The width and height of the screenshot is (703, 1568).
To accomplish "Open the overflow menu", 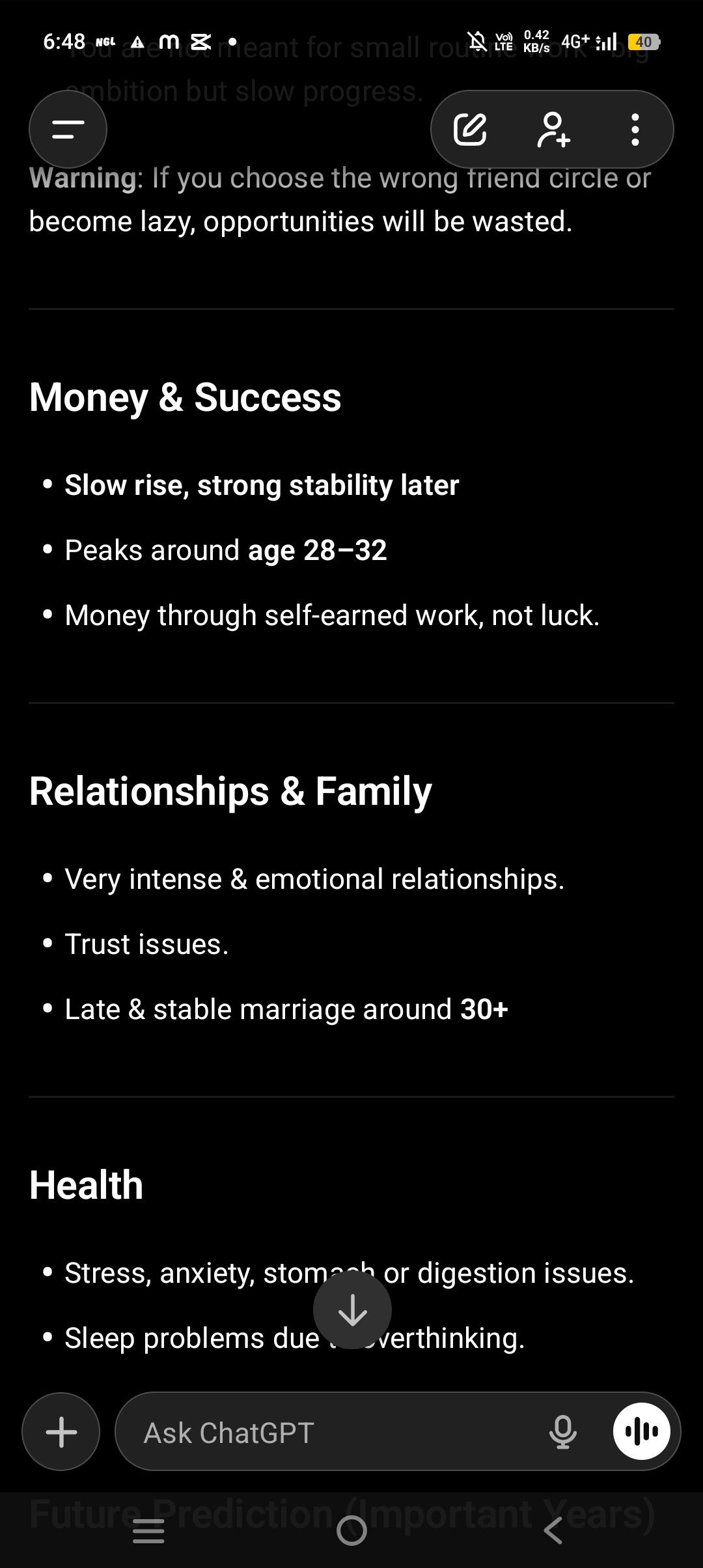I will coord(635,130).
